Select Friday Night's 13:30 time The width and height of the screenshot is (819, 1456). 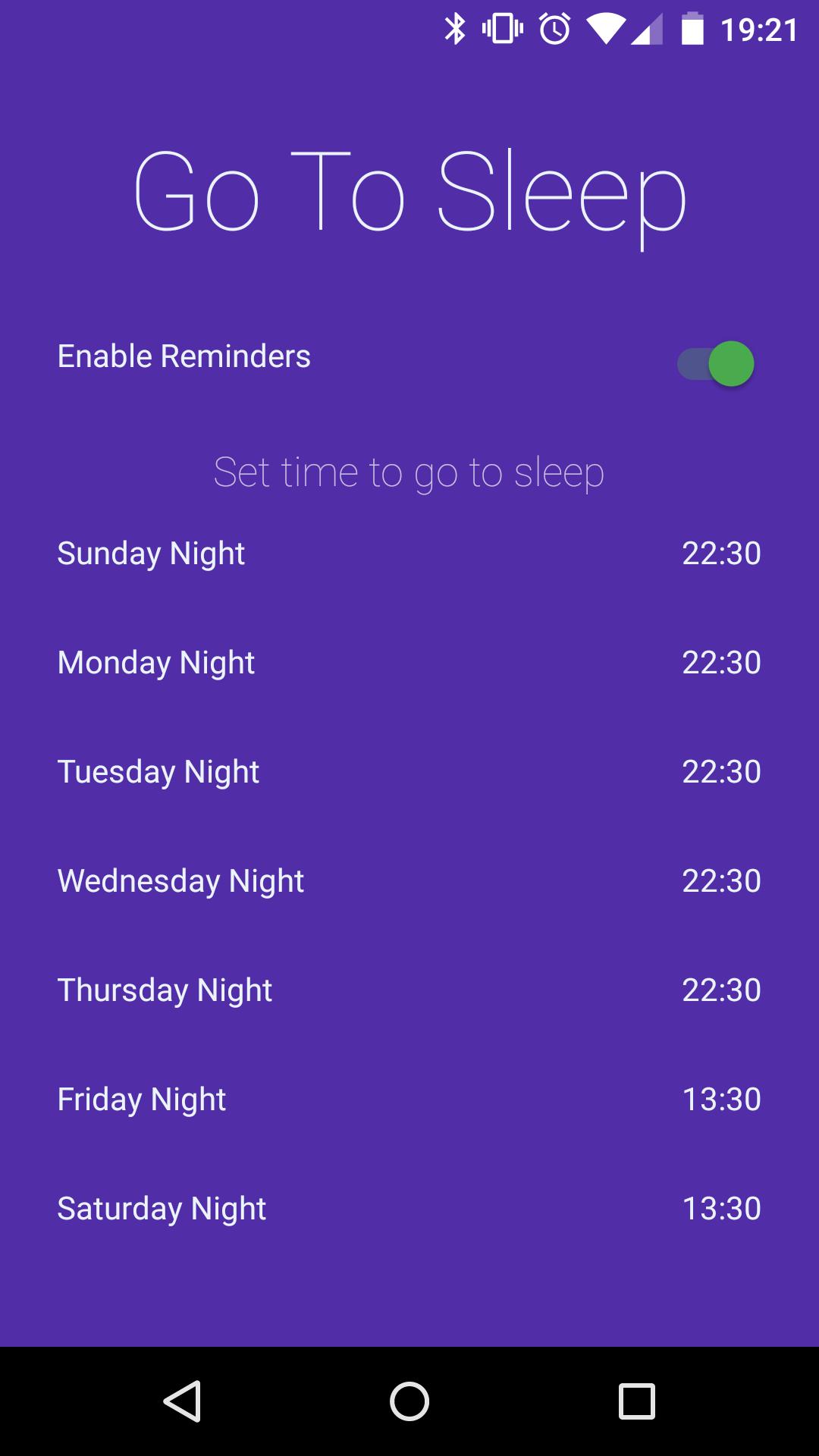pyautogui.click(x=722, y=1098)
